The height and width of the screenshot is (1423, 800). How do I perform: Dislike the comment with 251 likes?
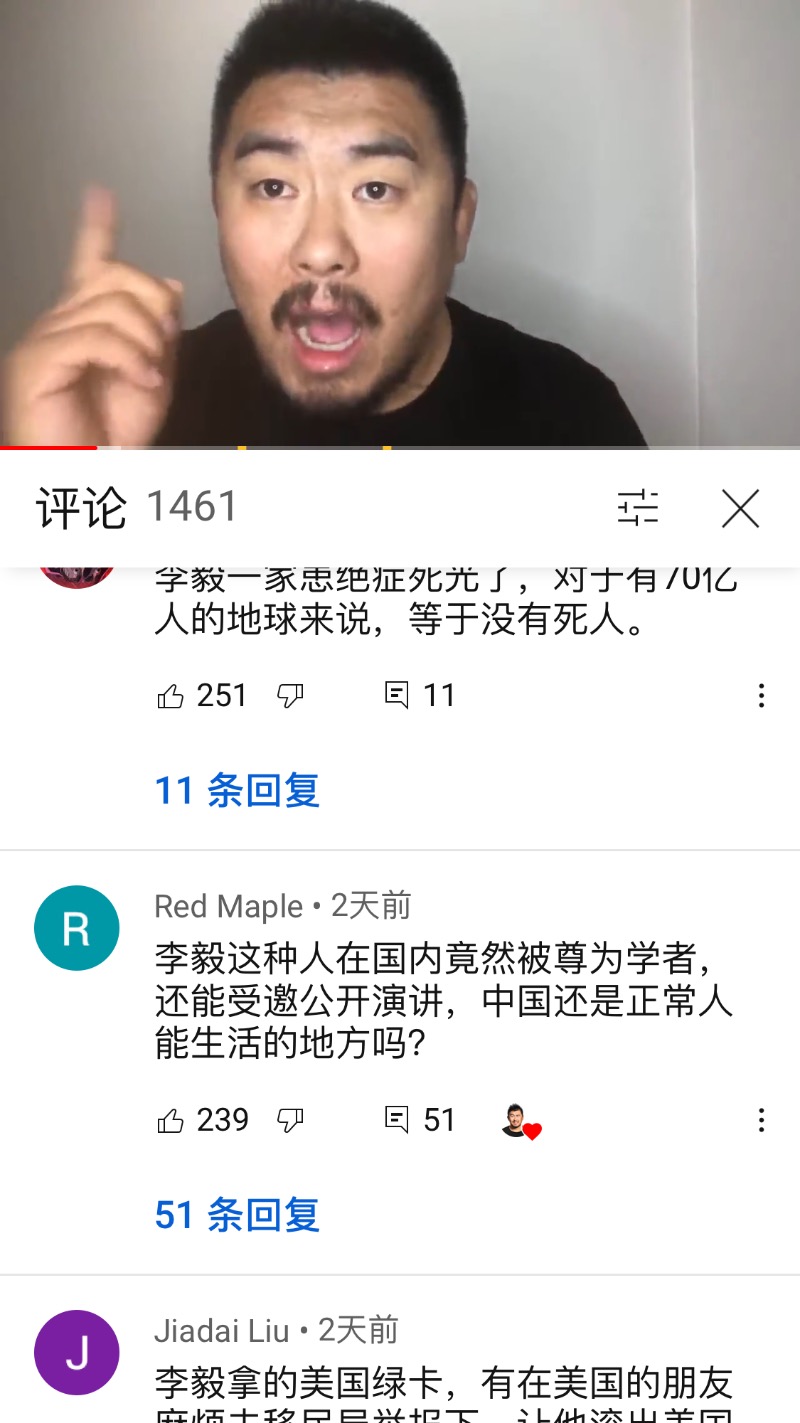click(x=290, y=696)
